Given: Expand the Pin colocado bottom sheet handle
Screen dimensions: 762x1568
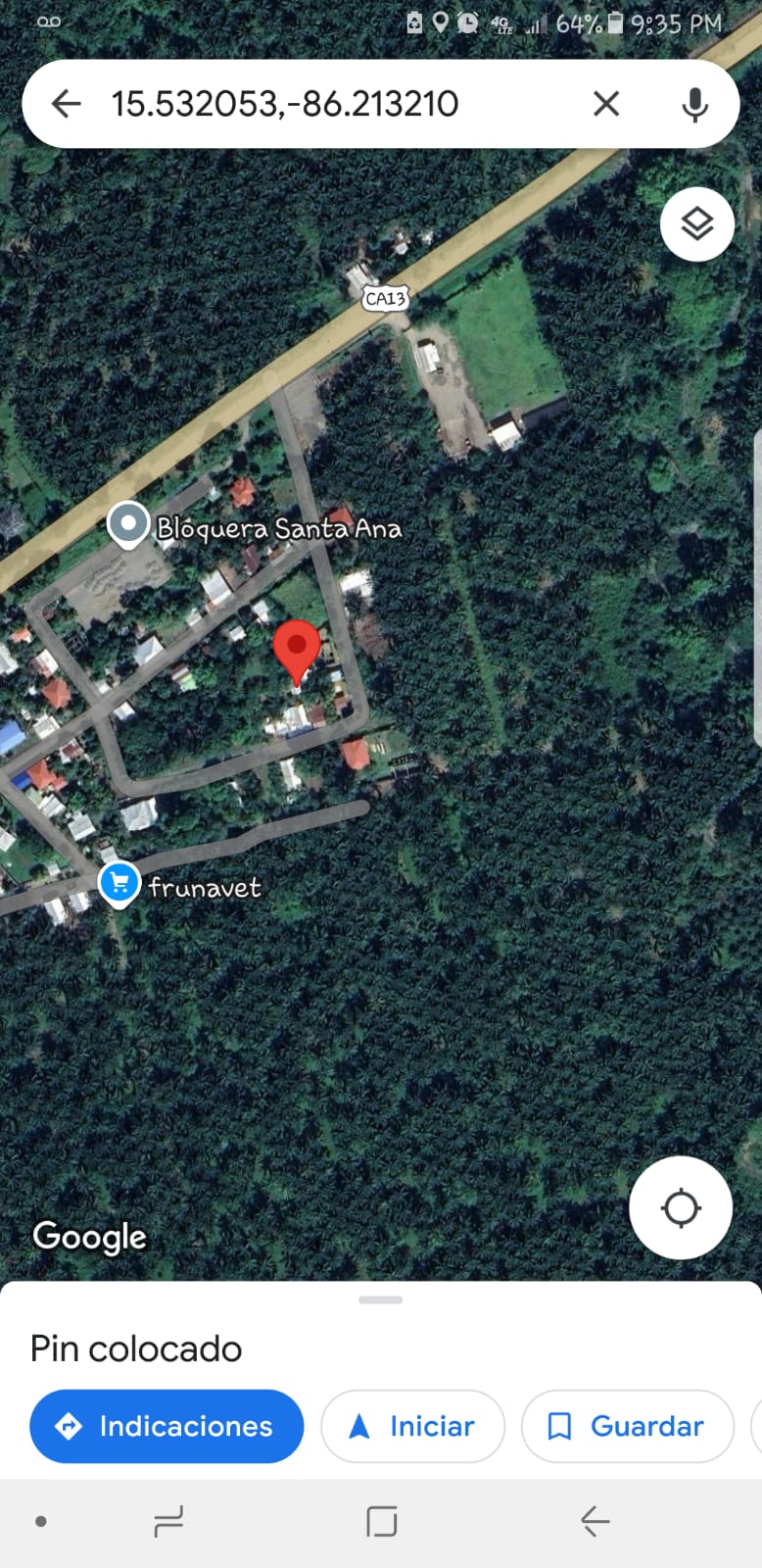Looking at the screenshot, I should click(381, 1299).
